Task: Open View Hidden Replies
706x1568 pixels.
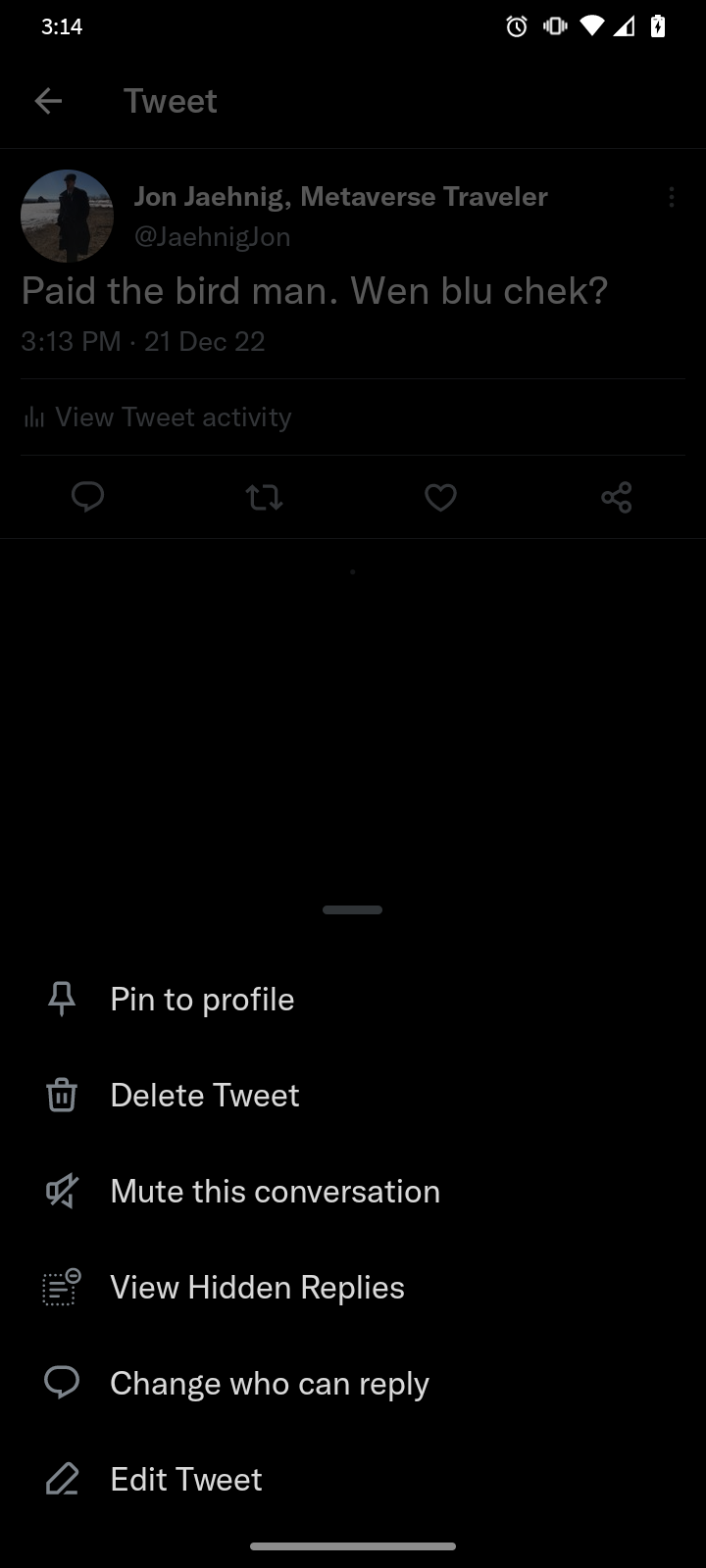Action: click(257, 1287)
